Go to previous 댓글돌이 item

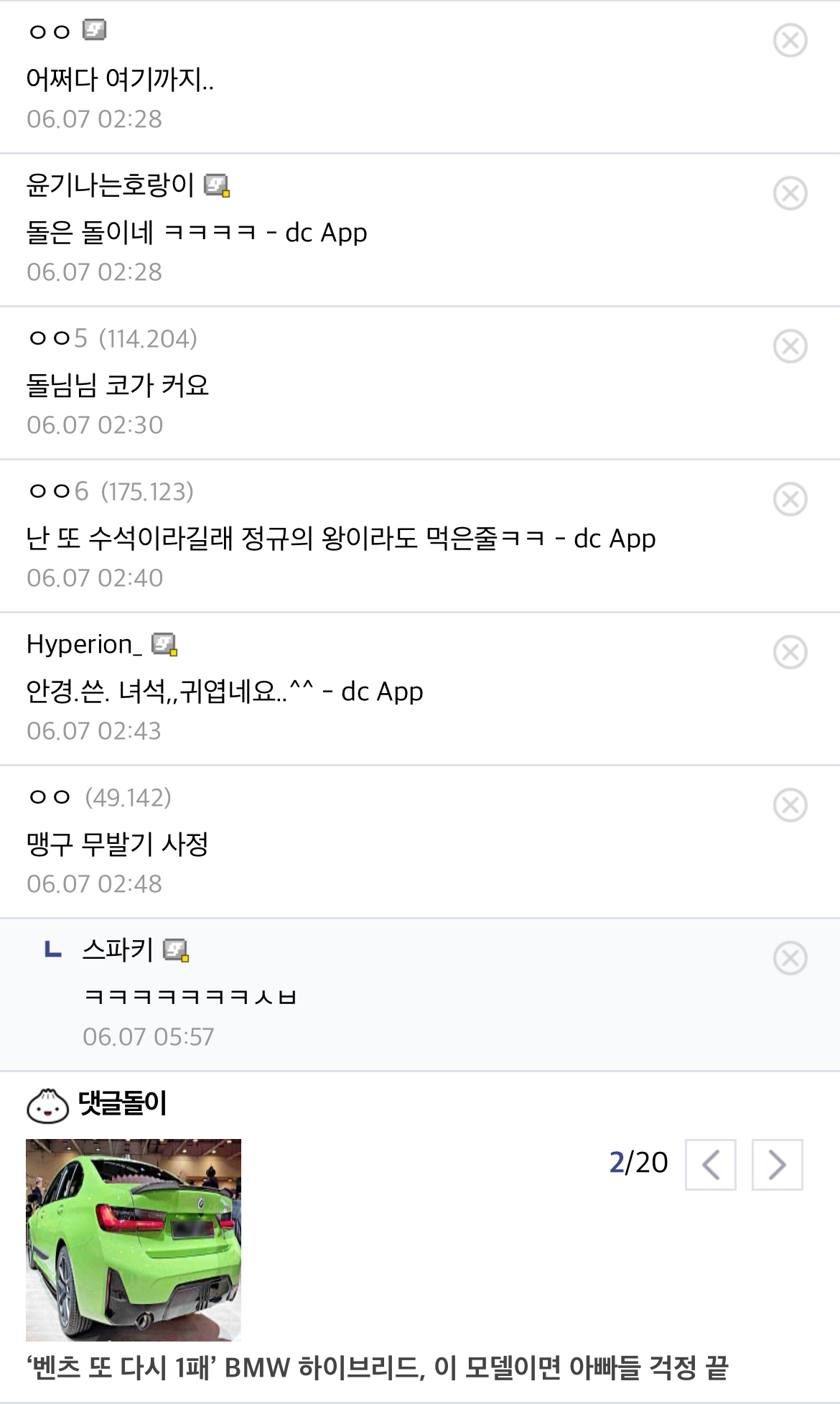pos(710,1164)
